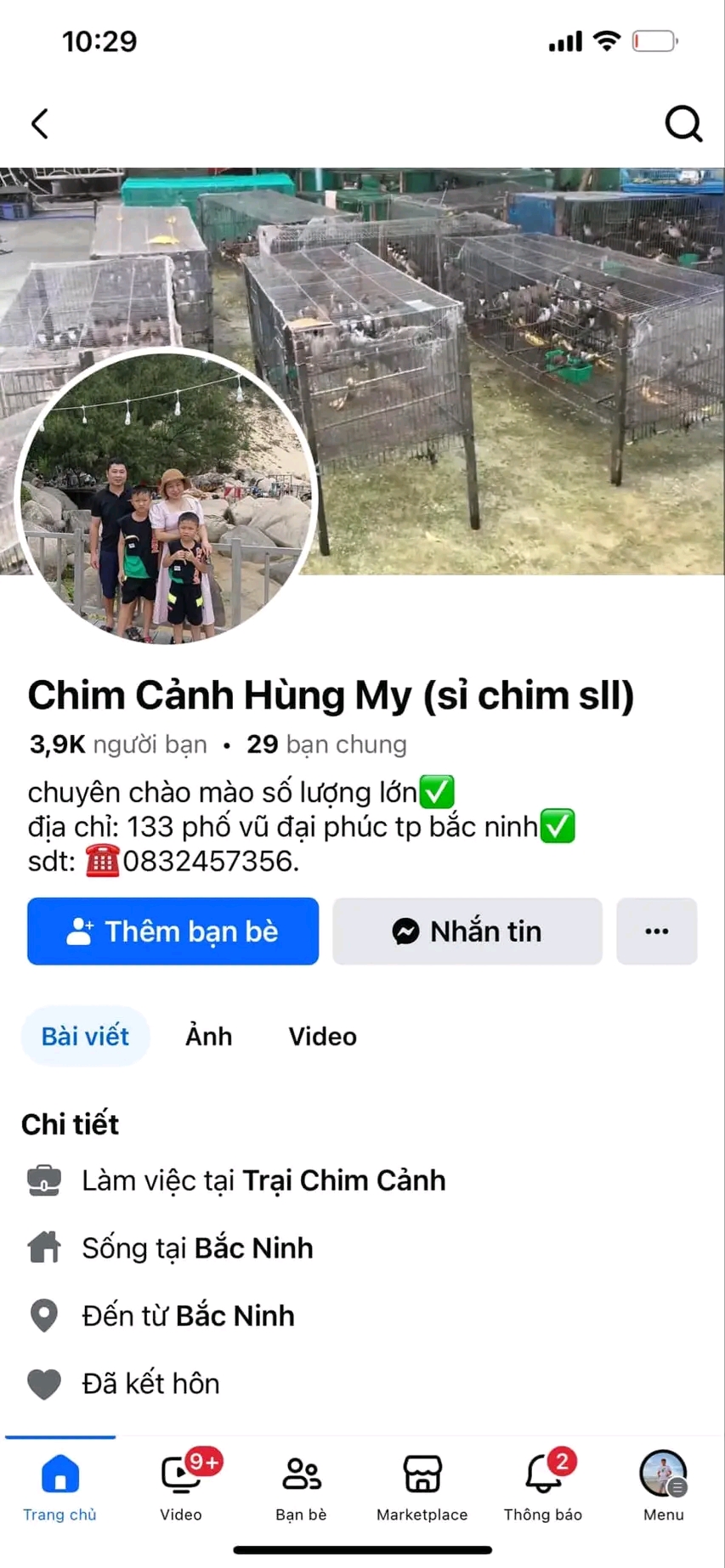
Task: Go to Trang chủ in bottom bar
Action: [x=59, y=1487]
